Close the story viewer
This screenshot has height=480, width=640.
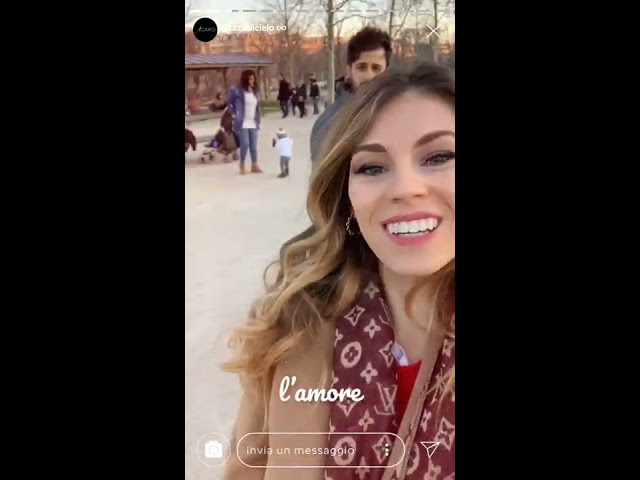coord(432,32)
